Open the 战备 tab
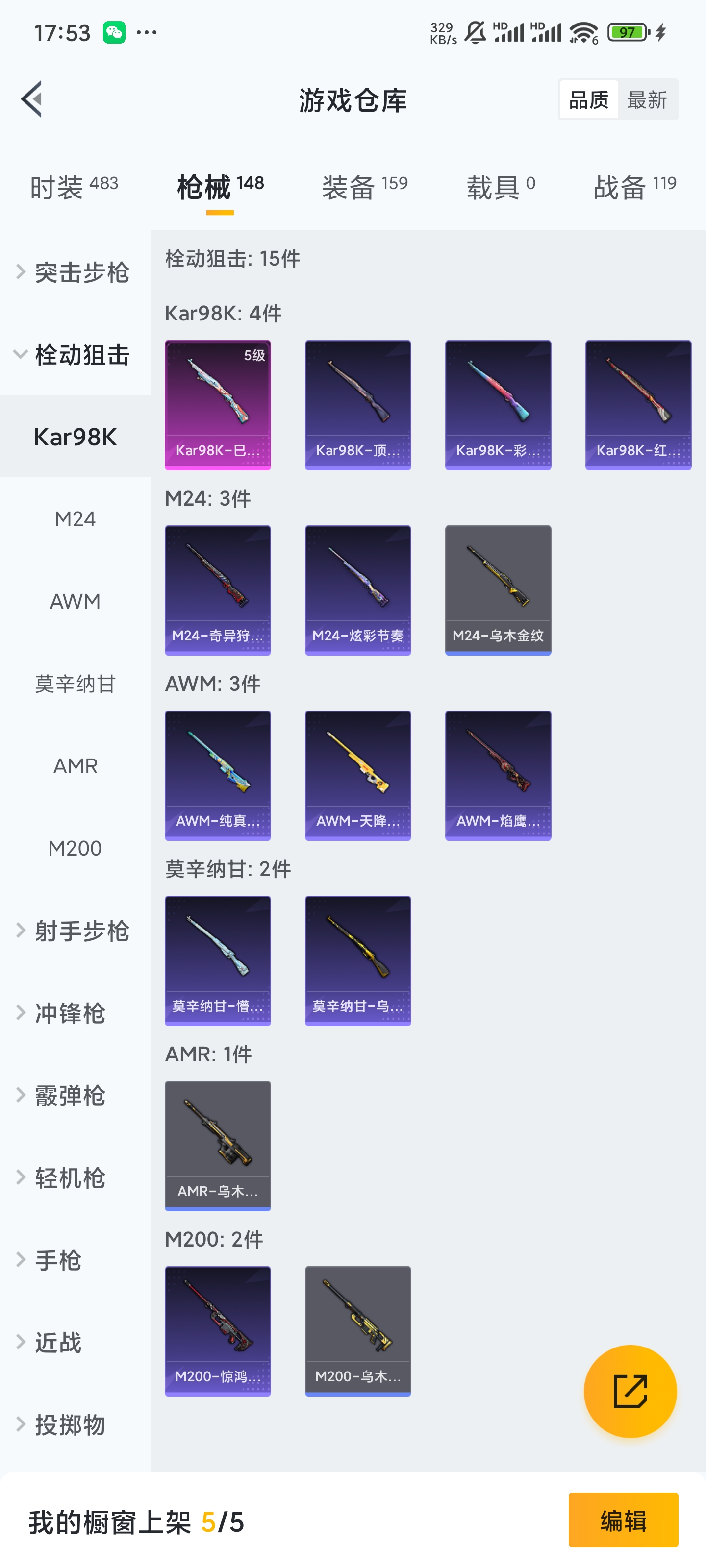The height and width of the screenshot is (1568, 706). pyautogui.click(x=634, y=187)
